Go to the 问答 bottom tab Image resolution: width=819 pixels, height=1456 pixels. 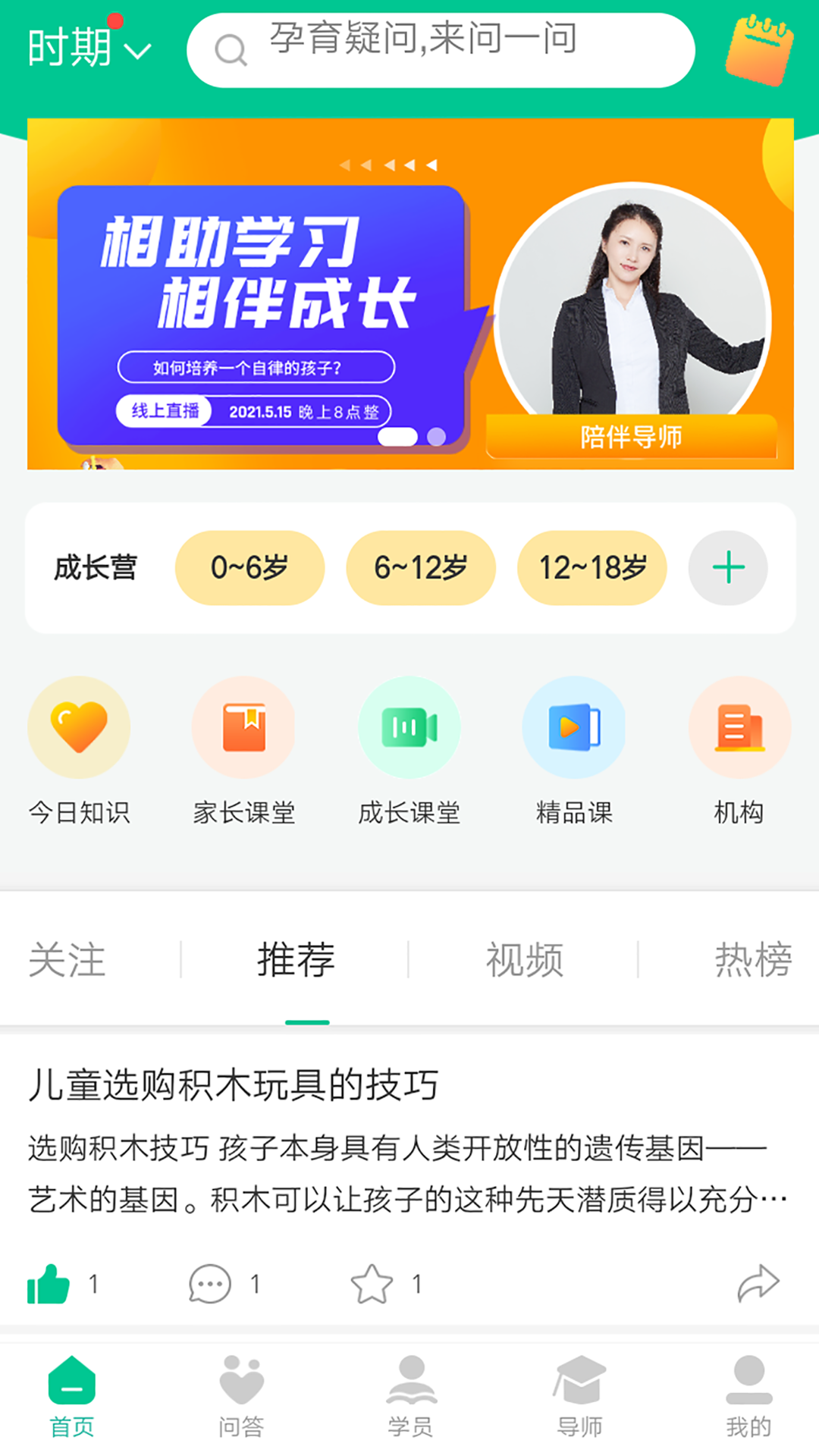[241, 1397]
